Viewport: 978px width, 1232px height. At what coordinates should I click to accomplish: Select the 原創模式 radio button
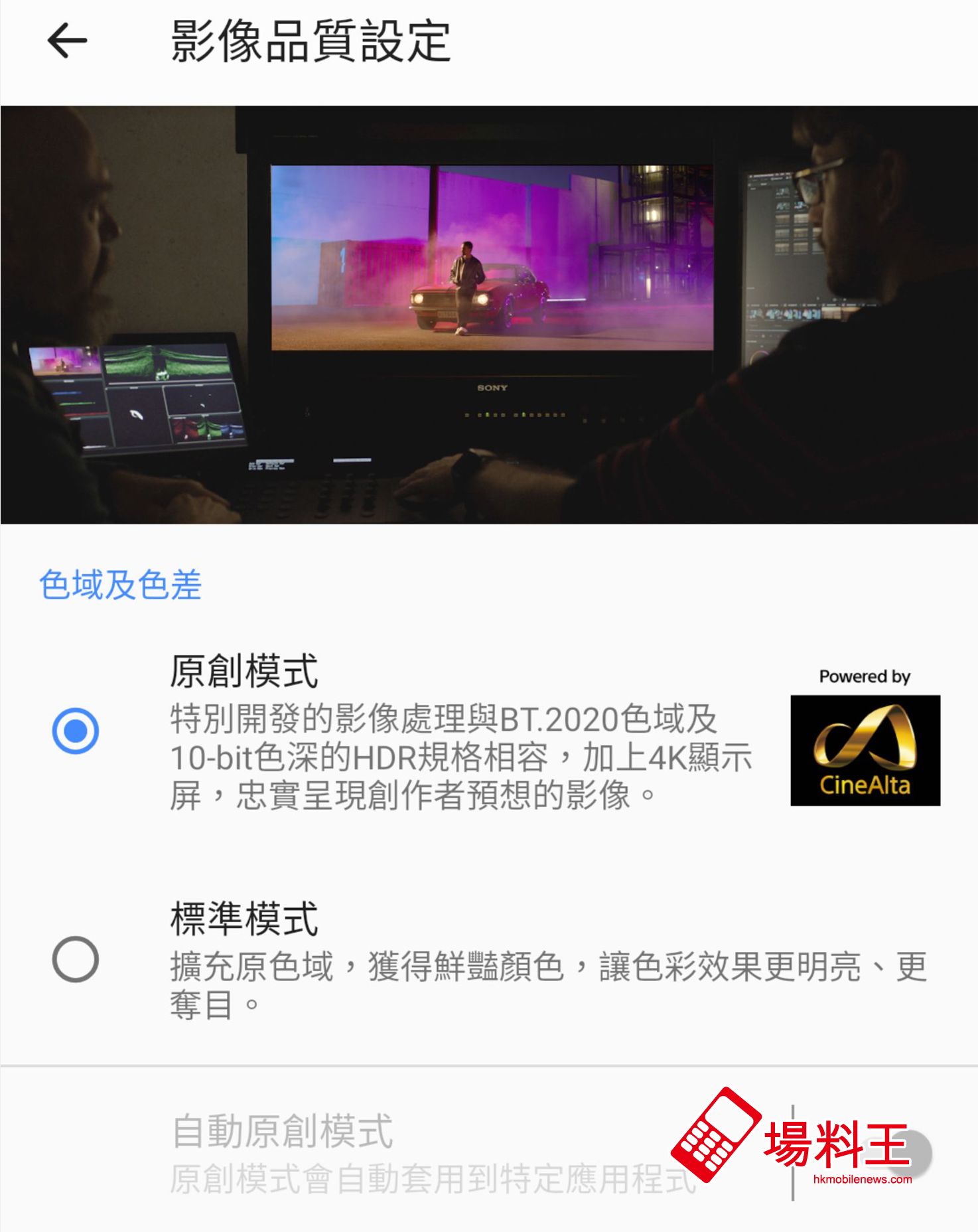click(x=76, y=731)
